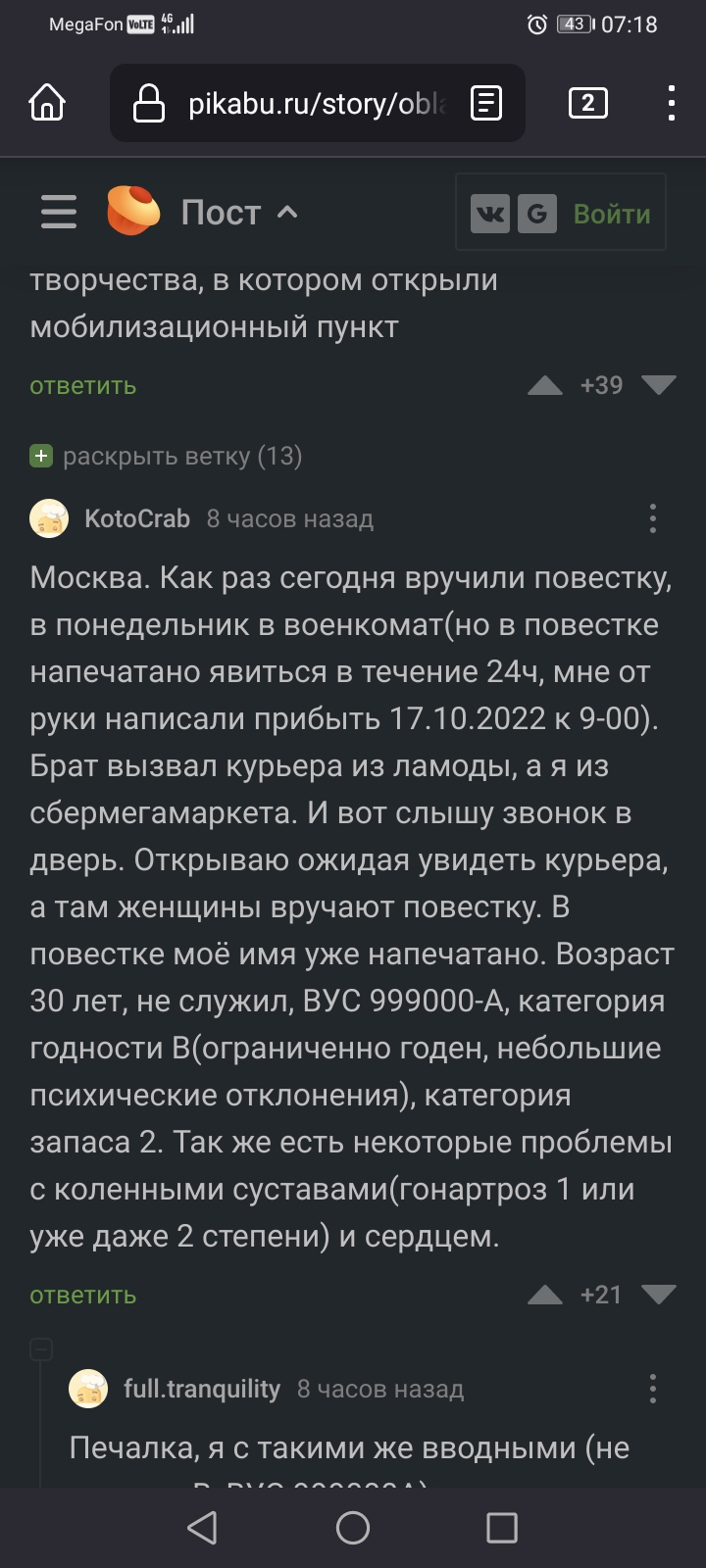Image resolution: width=706 pixels, height=1568 pixels.
Task: Open KotoCrab's profile
Action: pyautogui.click(x=137, y=518)
